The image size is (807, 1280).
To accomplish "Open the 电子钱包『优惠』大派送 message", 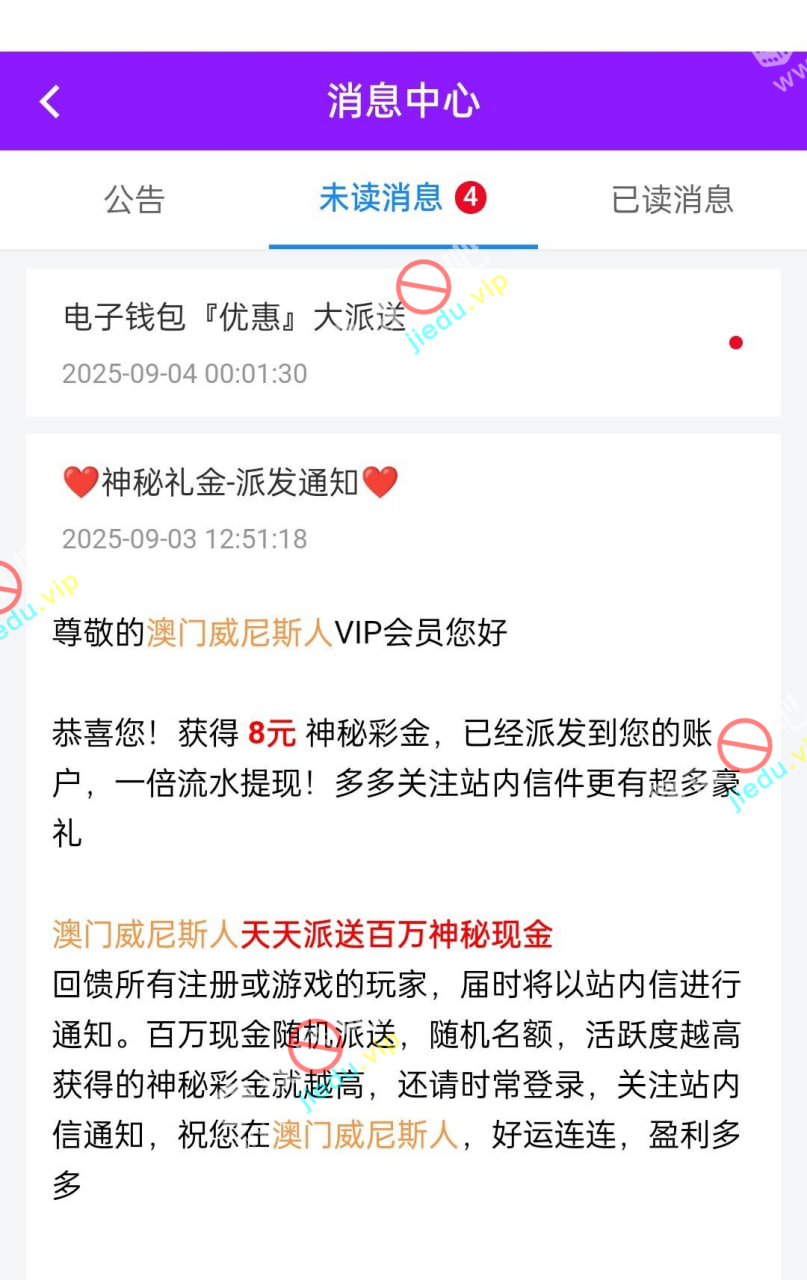I will click(402, 342).
